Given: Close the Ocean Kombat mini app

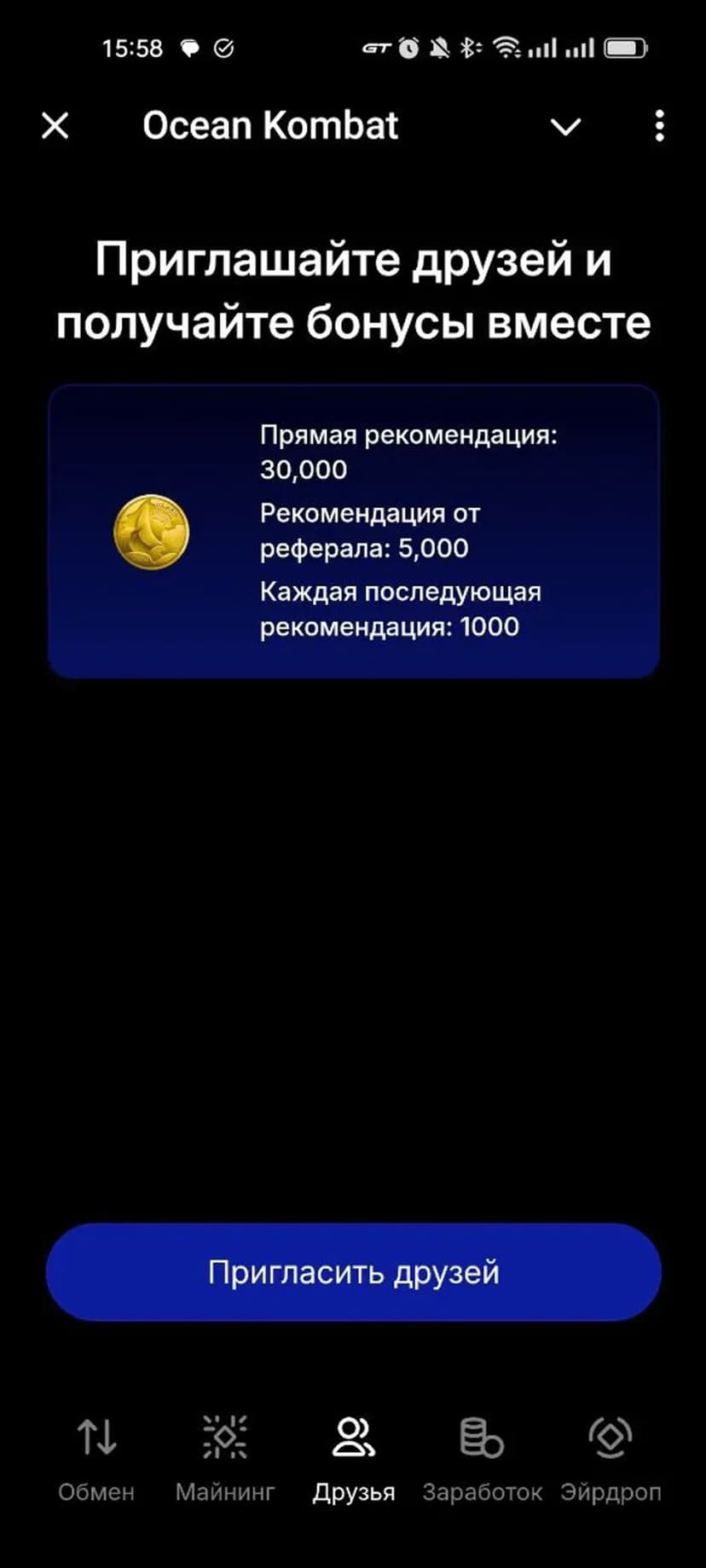Looking at the screenshot, I should click(x=55, y=126).
